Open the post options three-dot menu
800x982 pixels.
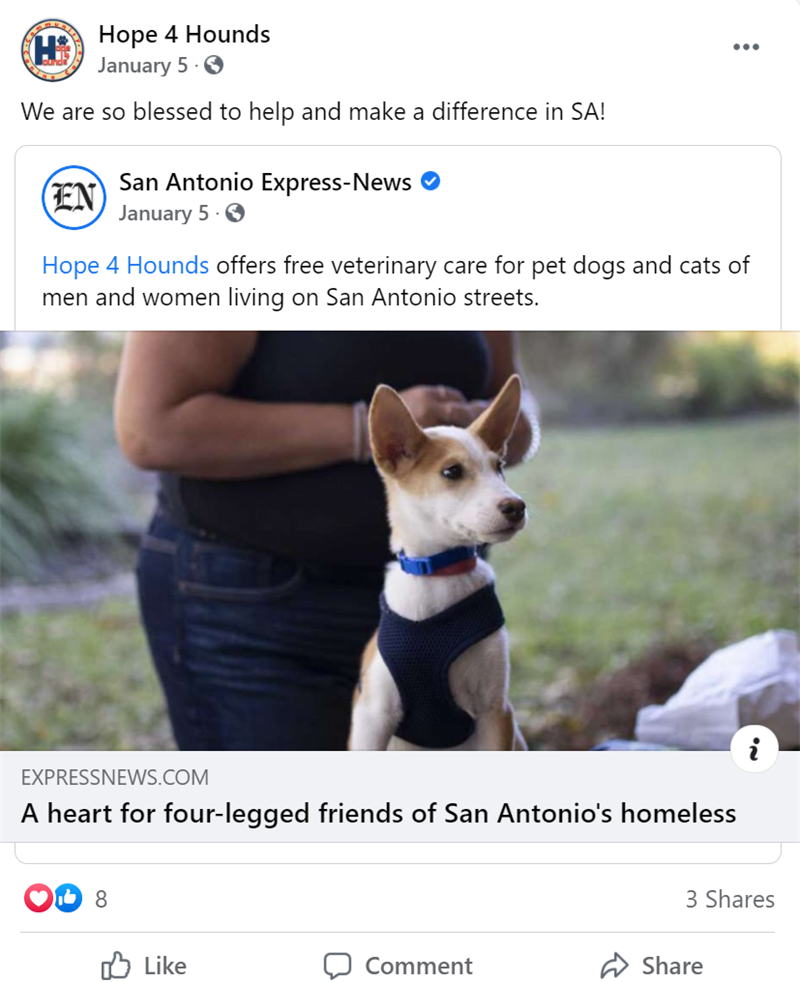[746, 47]
